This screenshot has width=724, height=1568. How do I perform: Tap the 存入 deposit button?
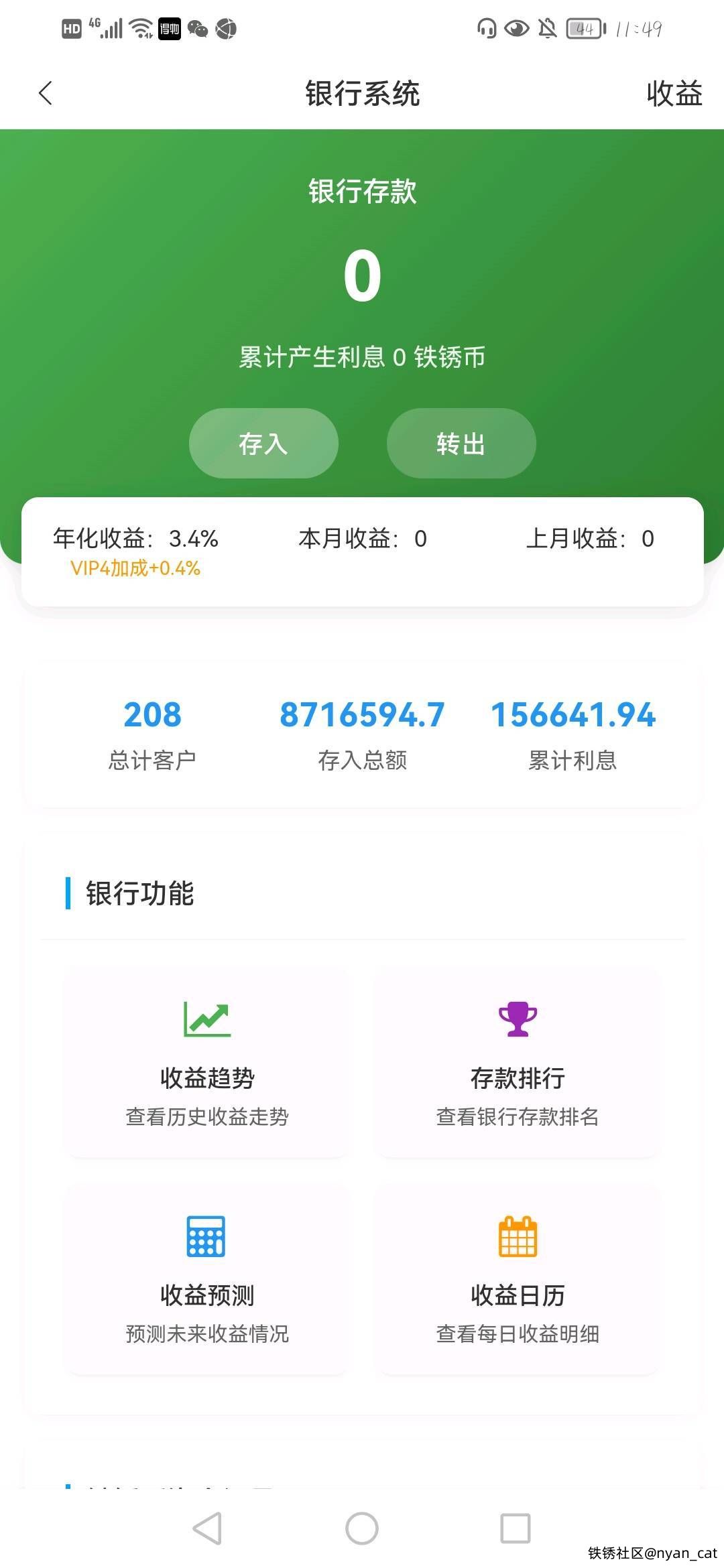pos(263,444)
